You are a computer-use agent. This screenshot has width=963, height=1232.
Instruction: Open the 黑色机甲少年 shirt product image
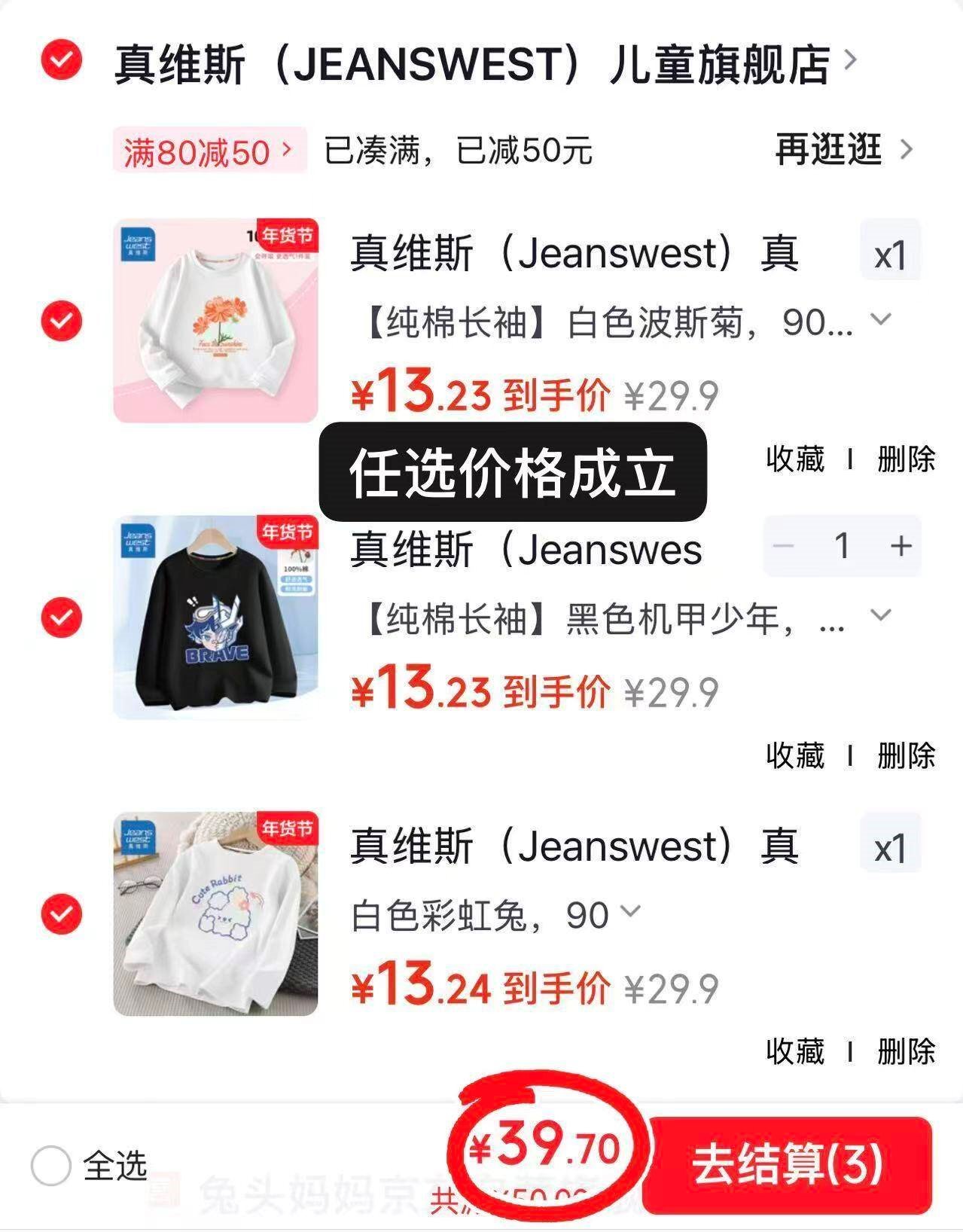[215, 617]
